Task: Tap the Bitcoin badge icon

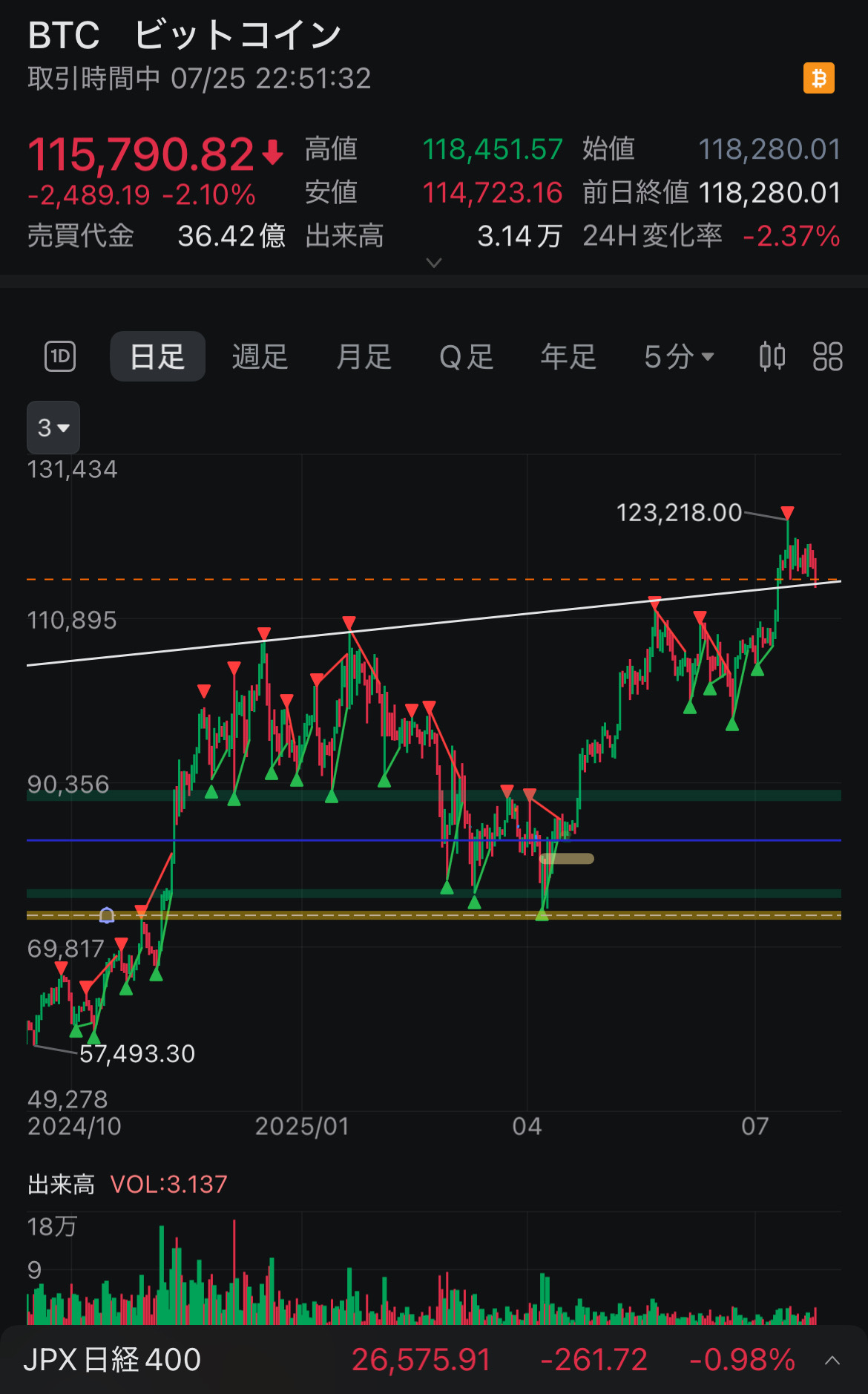Action: pos(819,78)
